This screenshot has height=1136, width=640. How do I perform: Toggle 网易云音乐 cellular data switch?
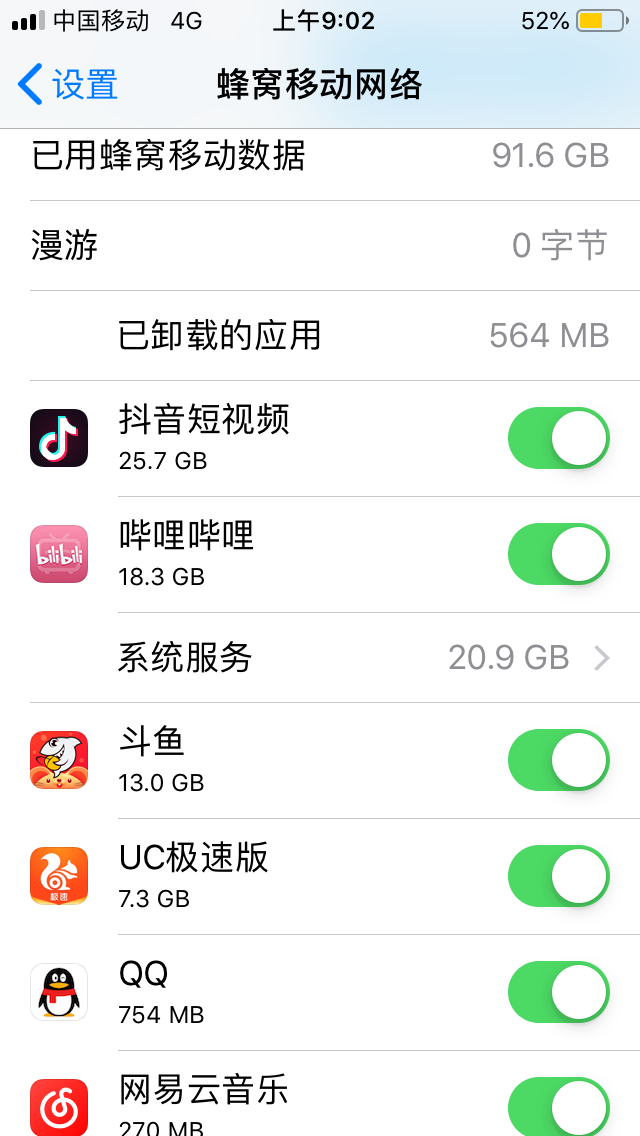[x=558, y=1106]
